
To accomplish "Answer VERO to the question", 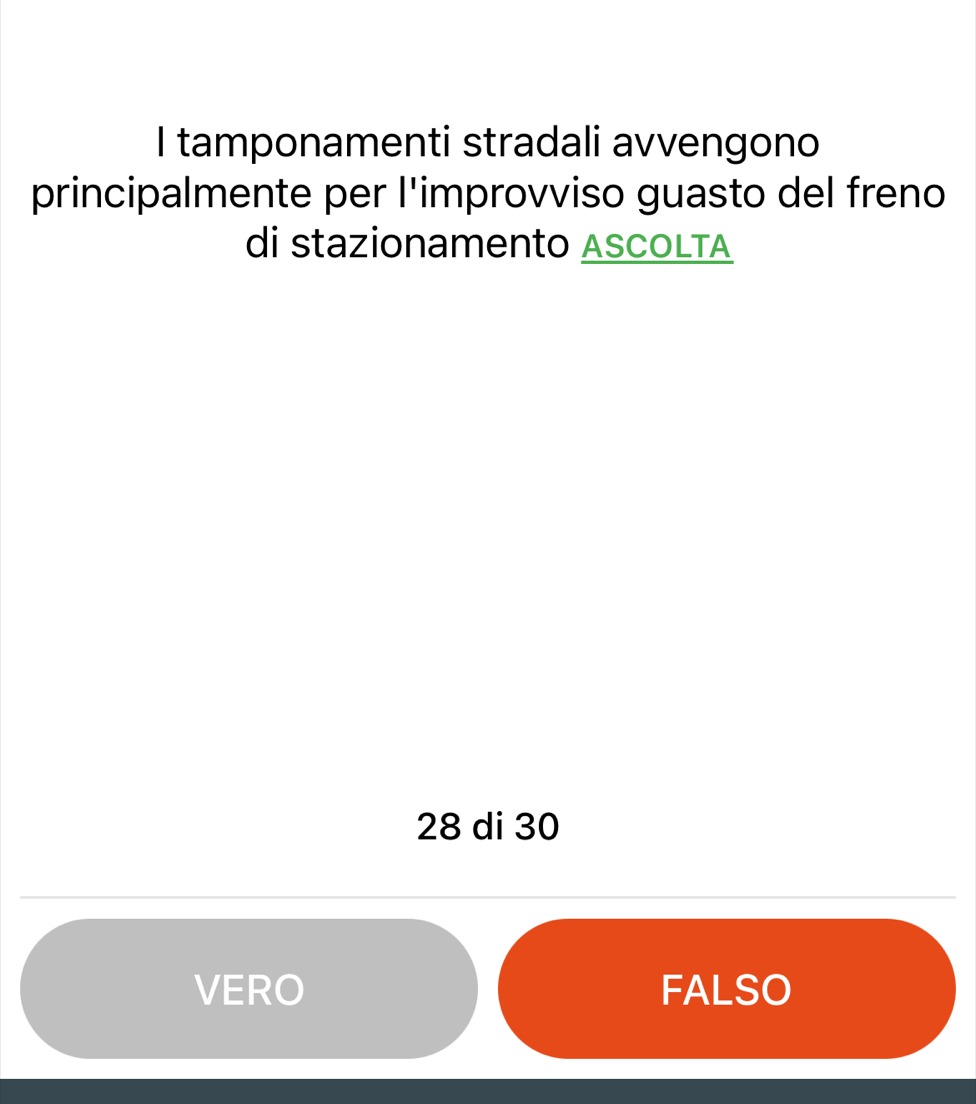I will click(x=249, y=989).
